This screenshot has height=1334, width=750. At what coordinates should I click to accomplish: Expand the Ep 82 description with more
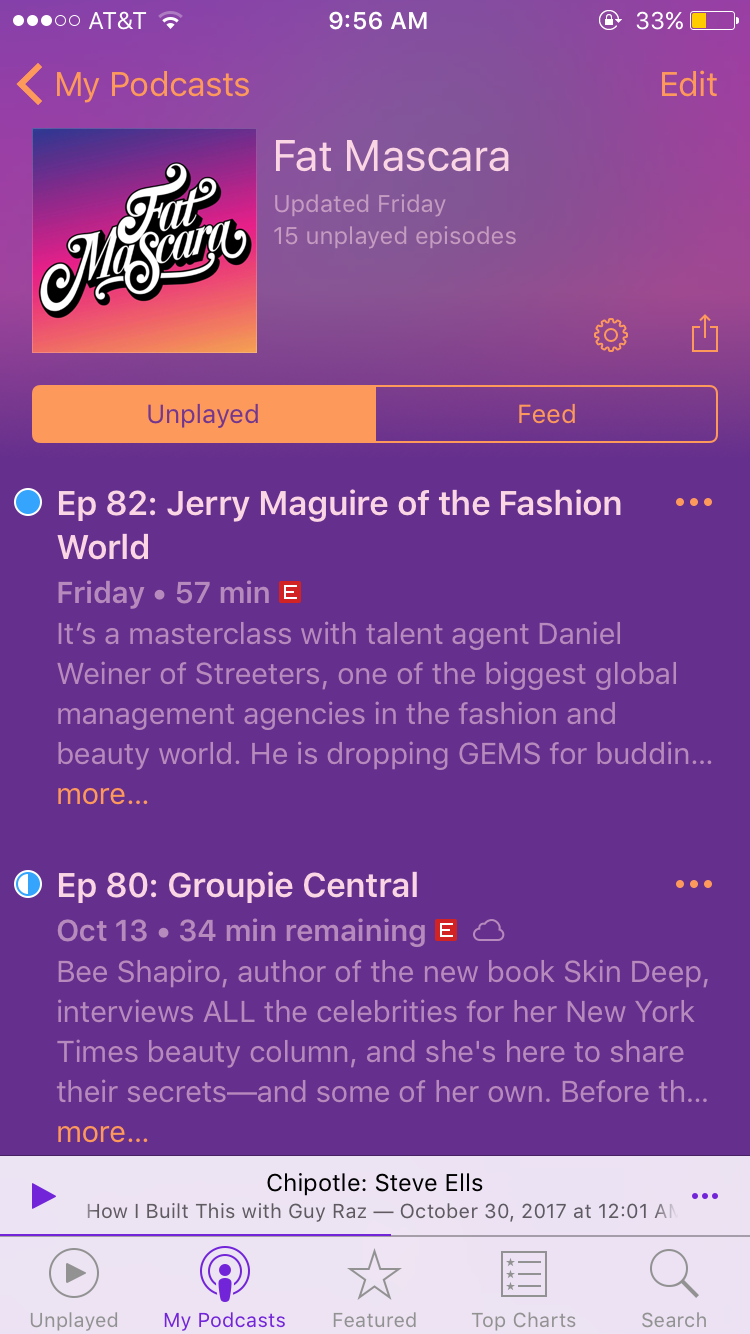coord(103,794)
